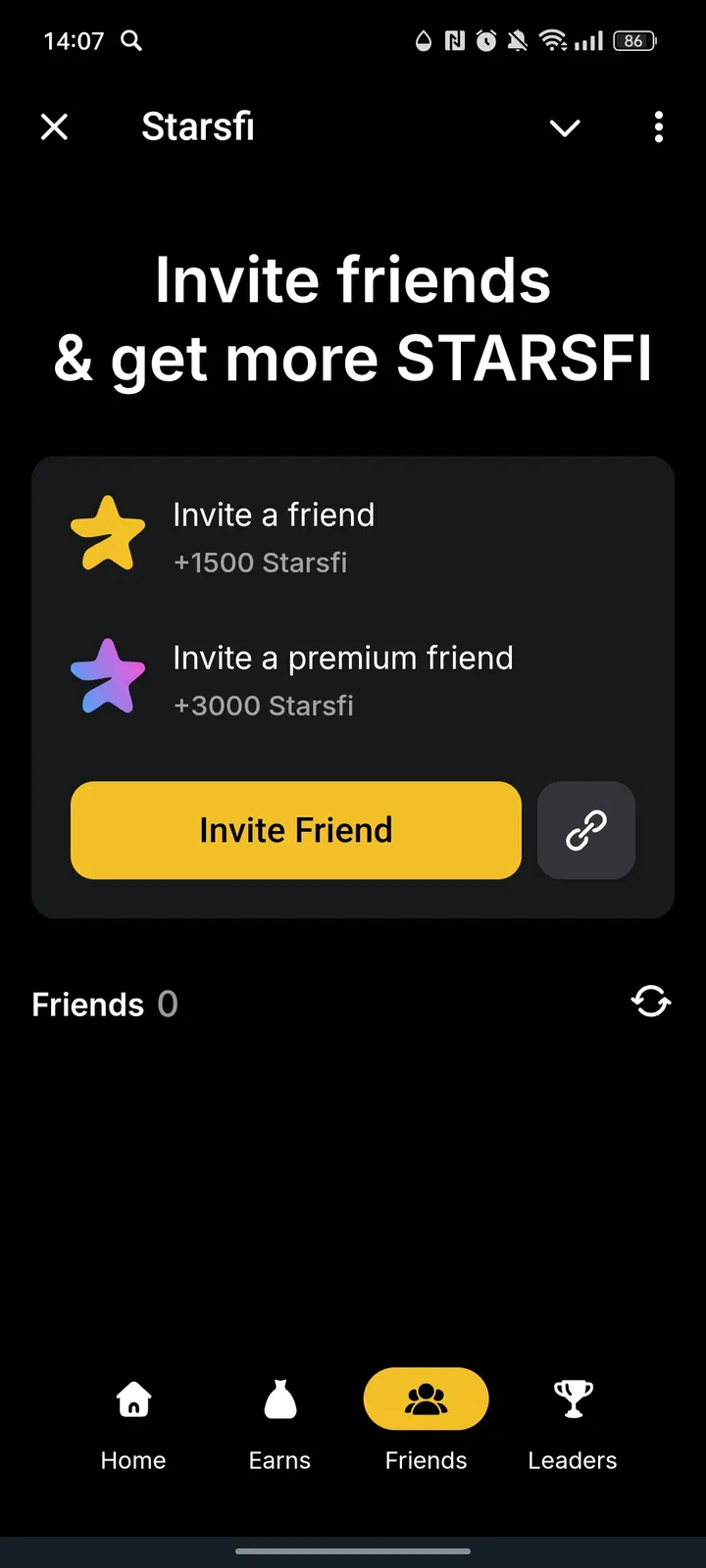This screenshot has width=706, height=1568.
Task: Tap the battery level indicator
Action: (633, 41)
